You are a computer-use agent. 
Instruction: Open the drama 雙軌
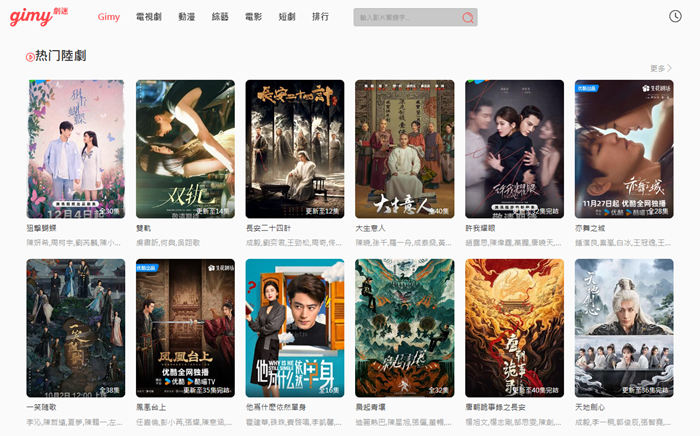pos(185,149)
